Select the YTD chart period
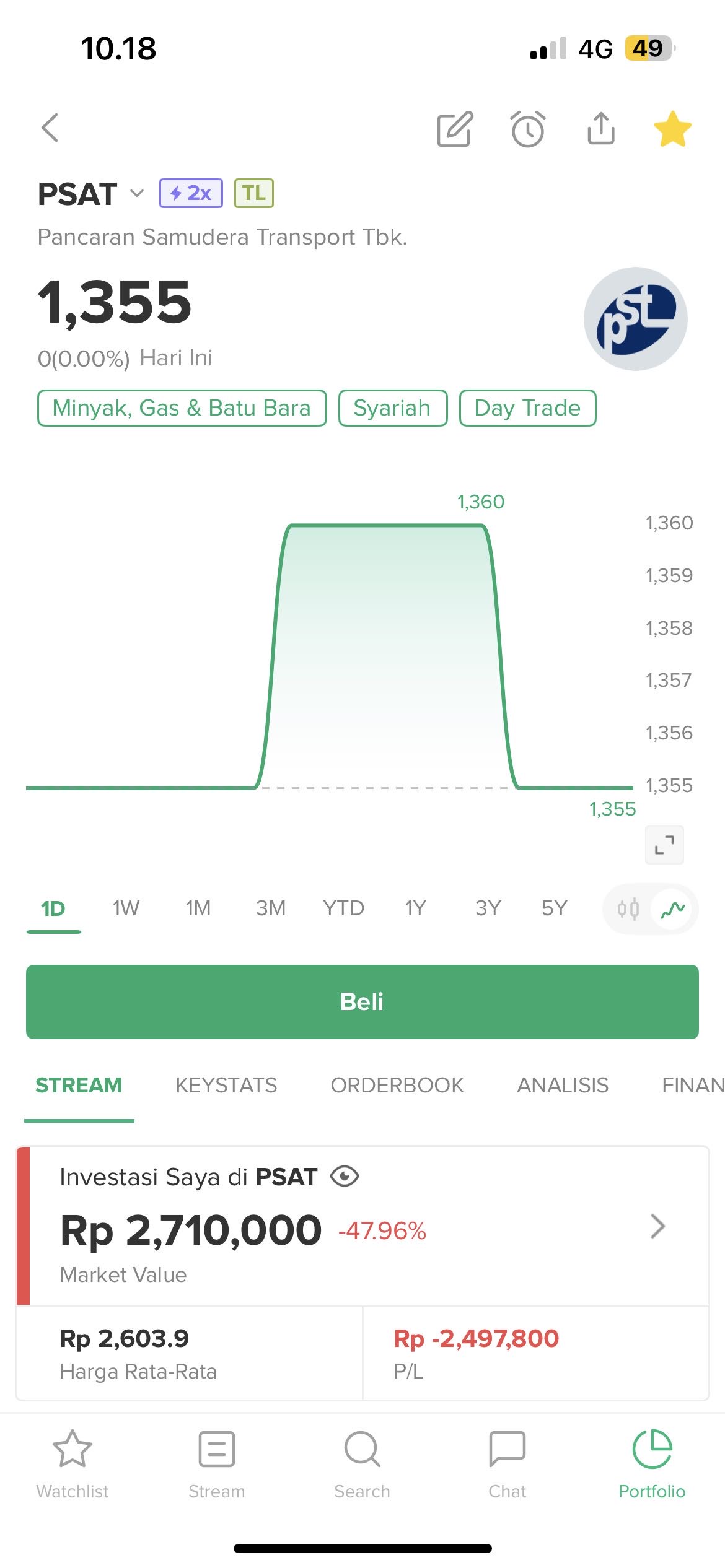 click(343, 908)
